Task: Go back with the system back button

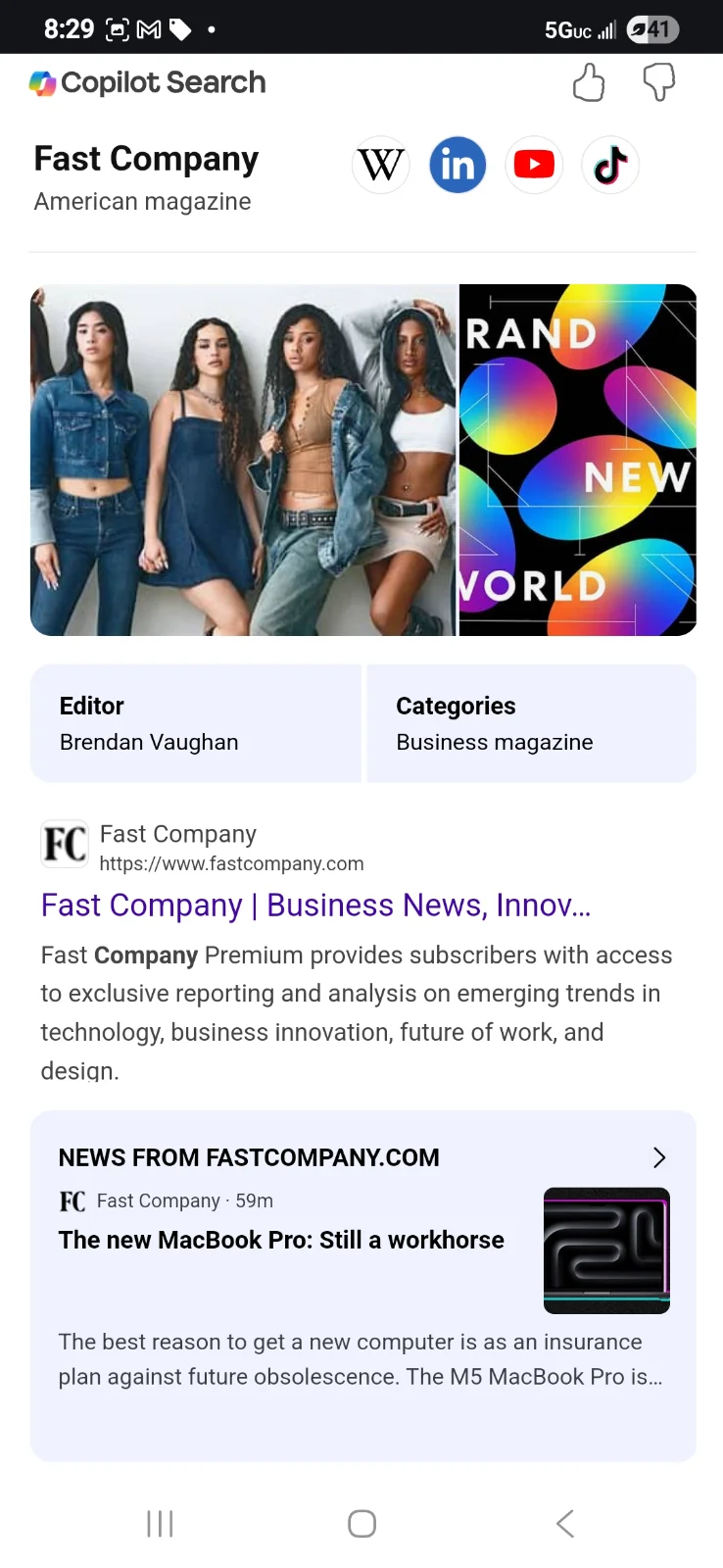Action: 565,1524
